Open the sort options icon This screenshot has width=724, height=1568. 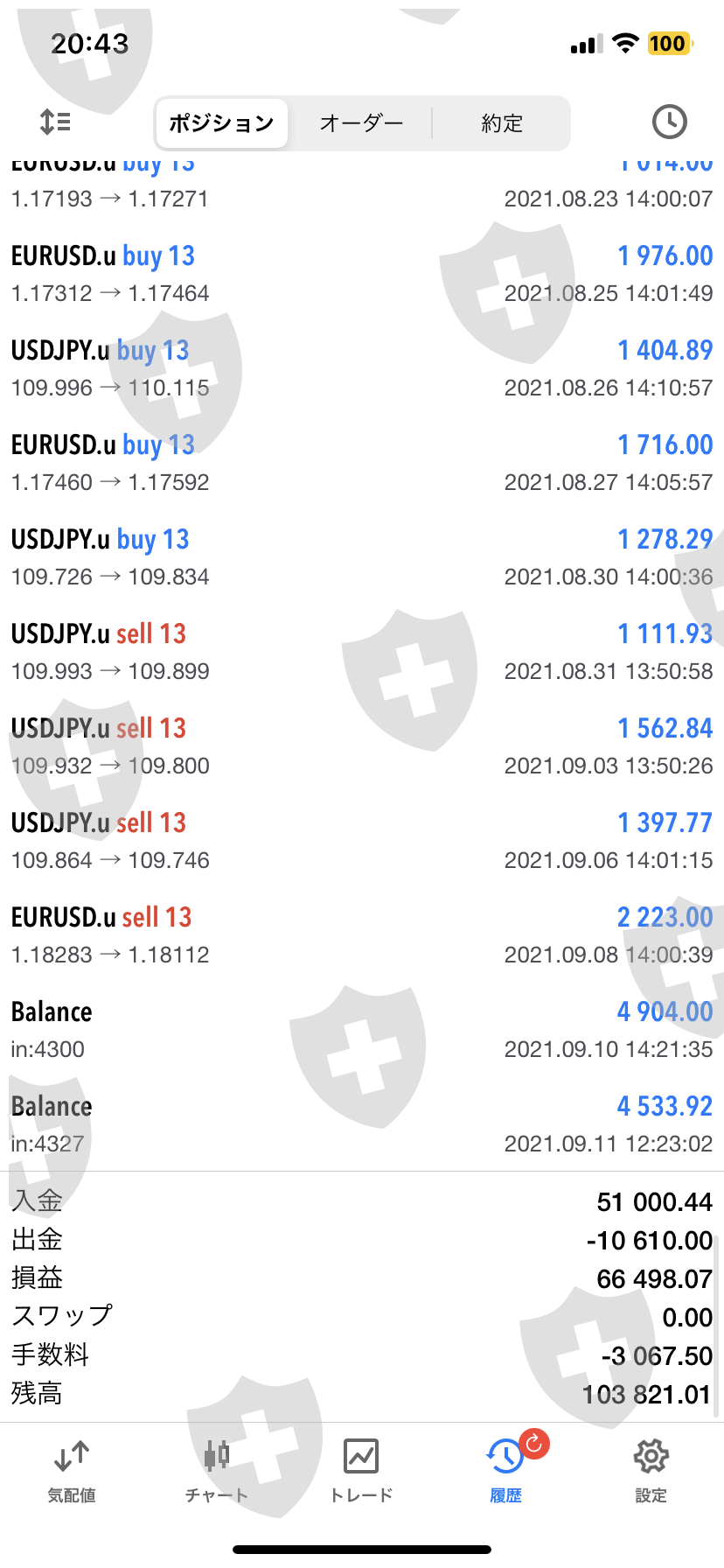click(x=55, y=122)
